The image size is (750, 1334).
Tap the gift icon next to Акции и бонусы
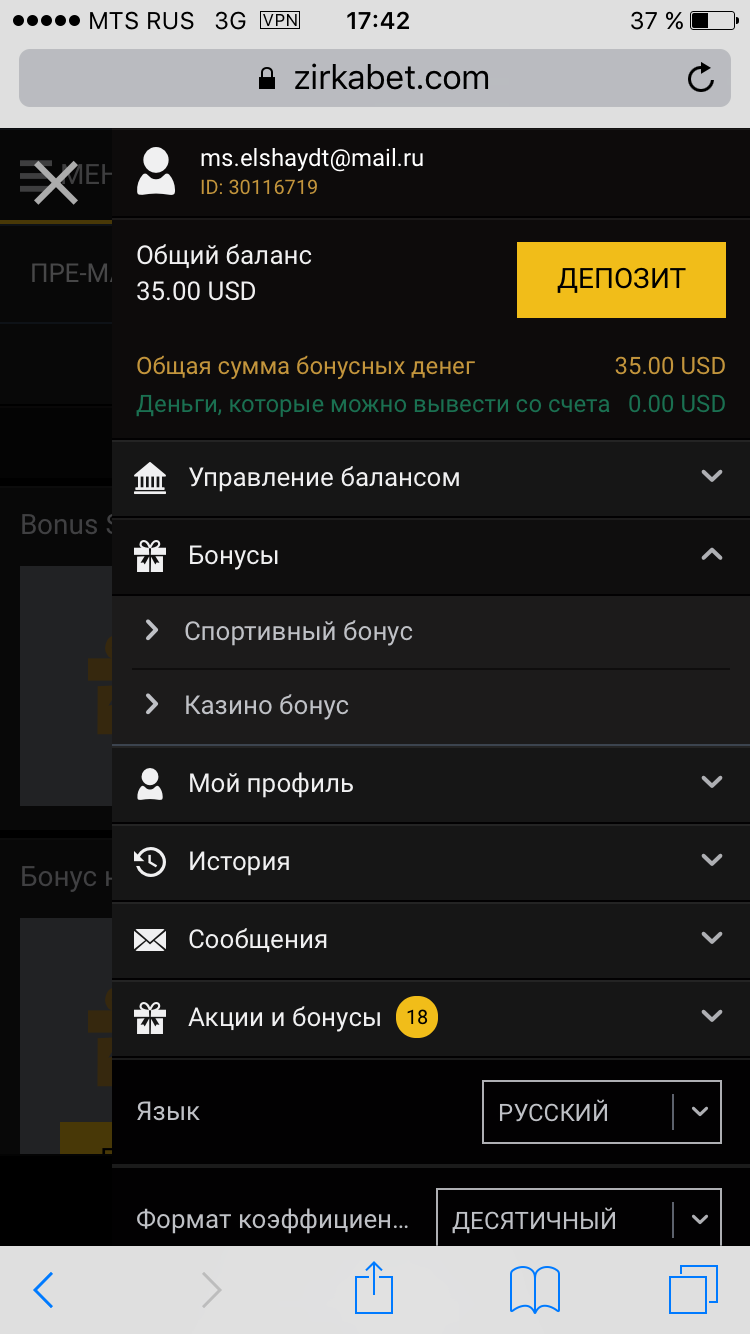coord(152,1017)
